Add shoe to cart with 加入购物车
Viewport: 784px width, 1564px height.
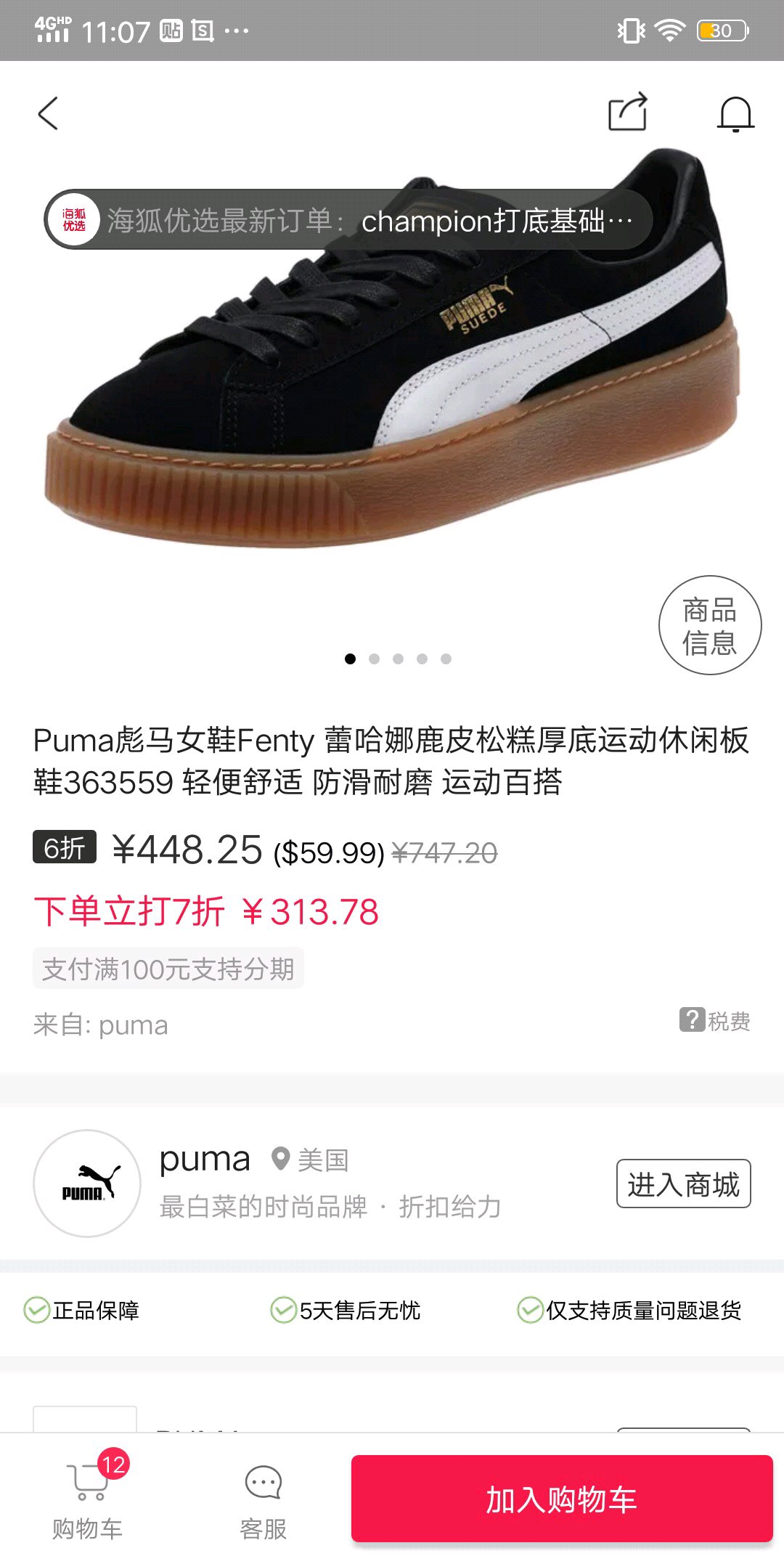point(562,1499)
